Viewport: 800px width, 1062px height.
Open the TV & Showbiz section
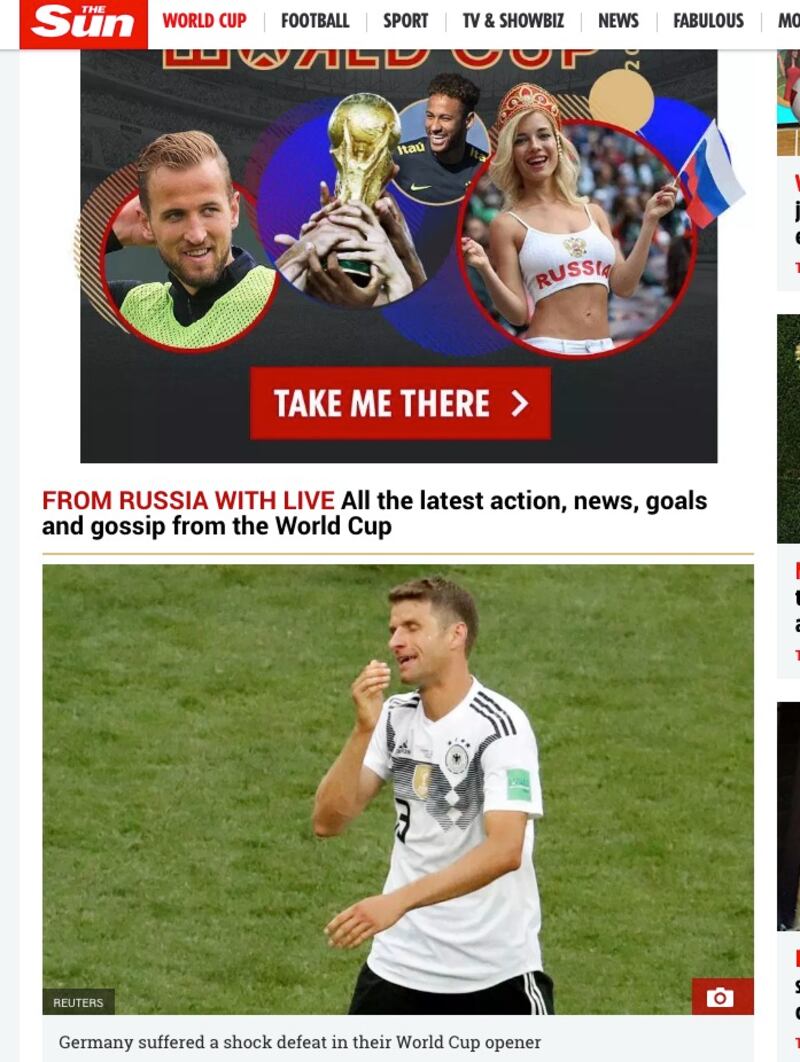pos(513,21)
